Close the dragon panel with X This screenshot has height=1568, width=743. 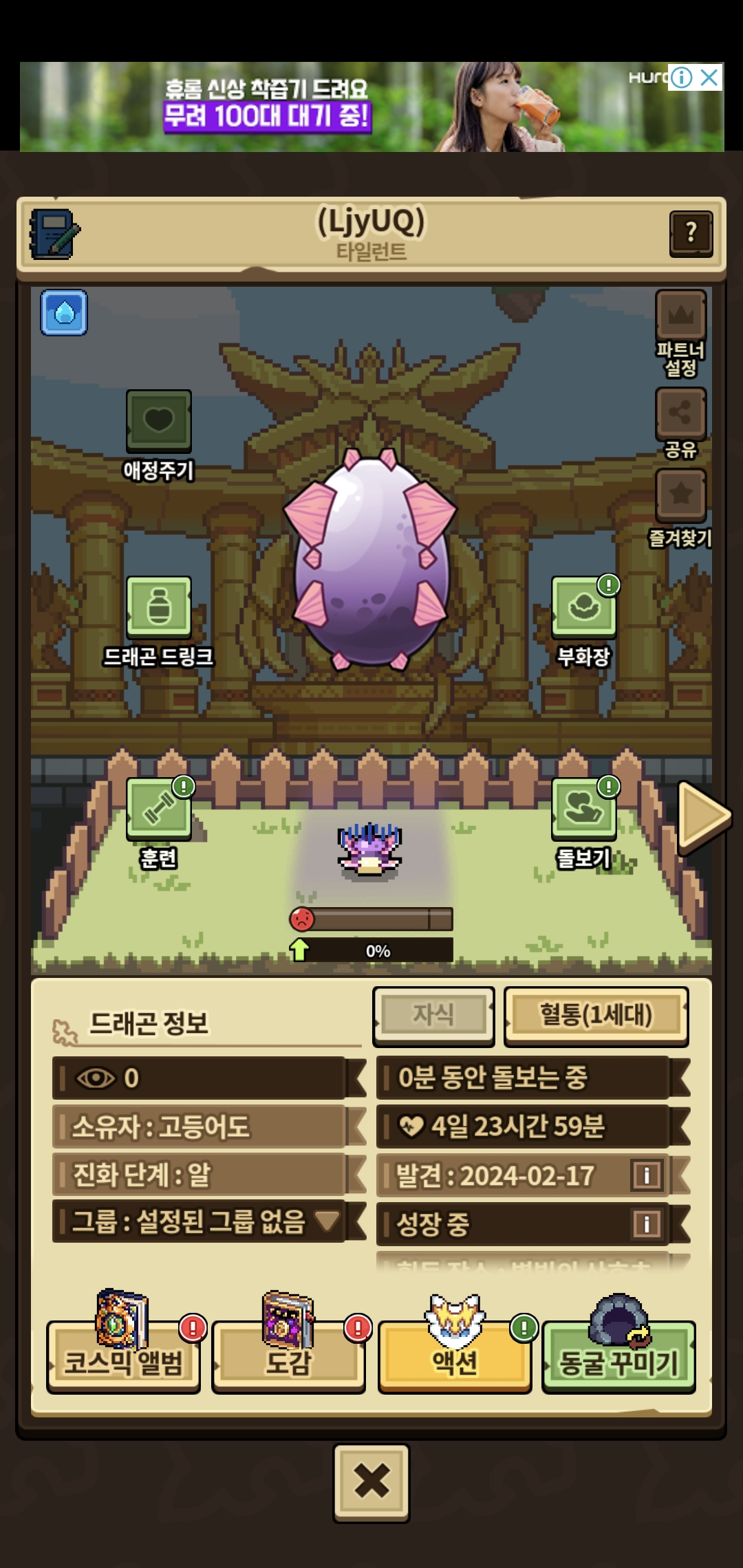(371, 1482)
